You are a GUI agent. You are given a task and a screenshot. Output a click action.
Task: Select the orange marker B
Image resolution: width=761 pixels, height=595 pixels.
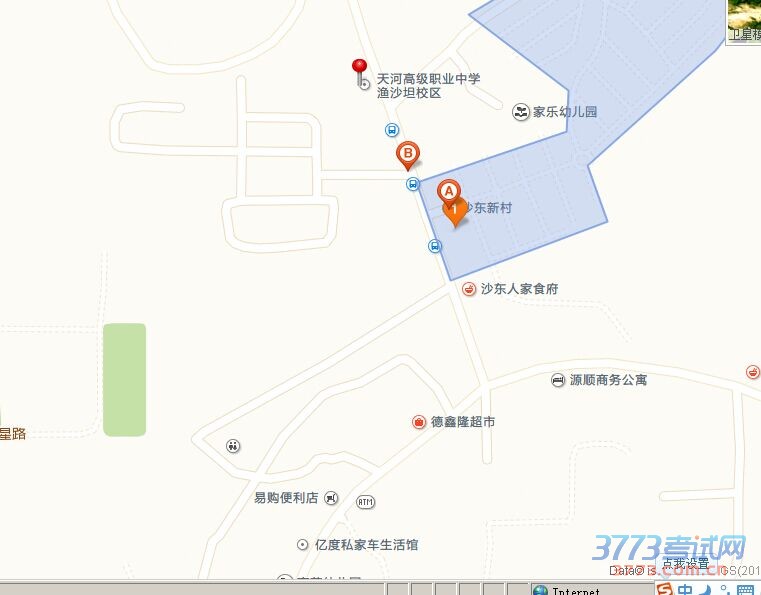pyautogui.click(x=407, y=154)
